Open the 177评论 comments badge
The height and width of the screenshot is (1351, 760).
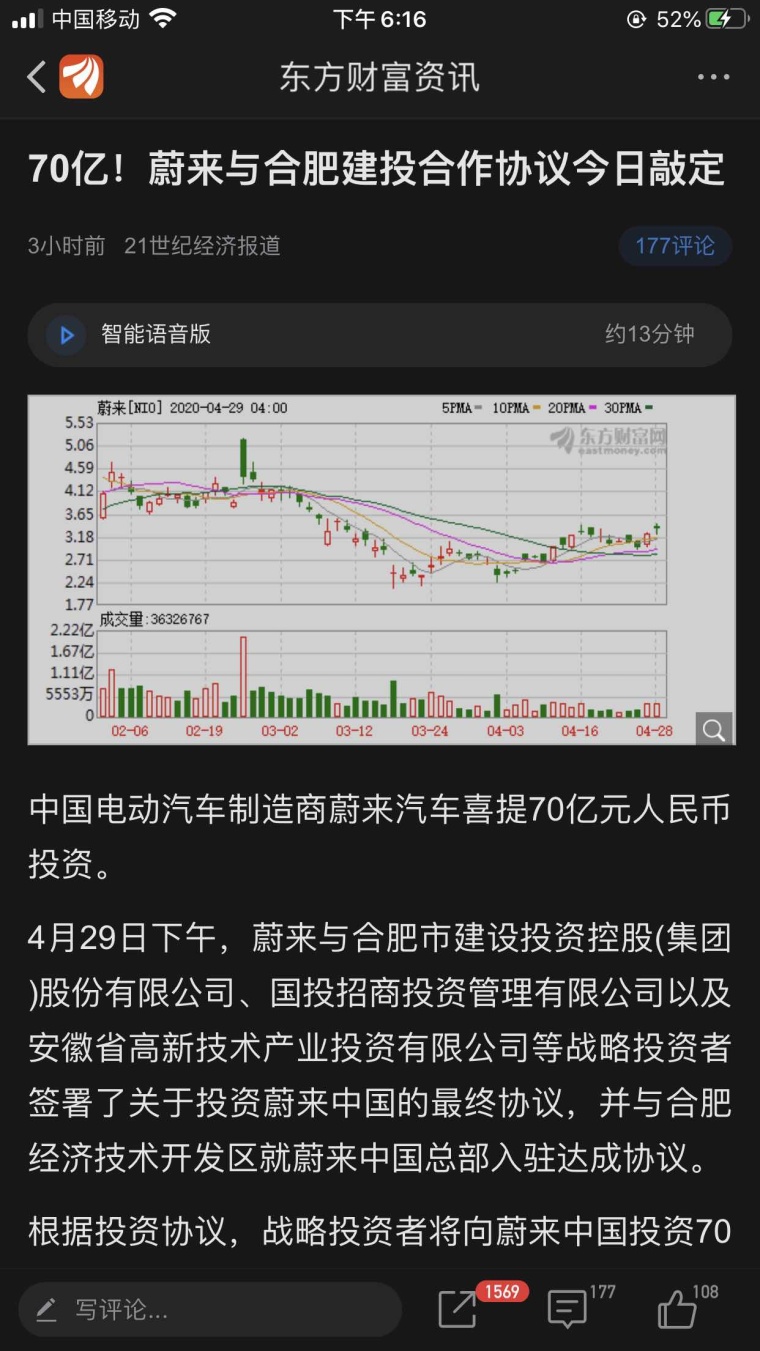tap(675, 246)
